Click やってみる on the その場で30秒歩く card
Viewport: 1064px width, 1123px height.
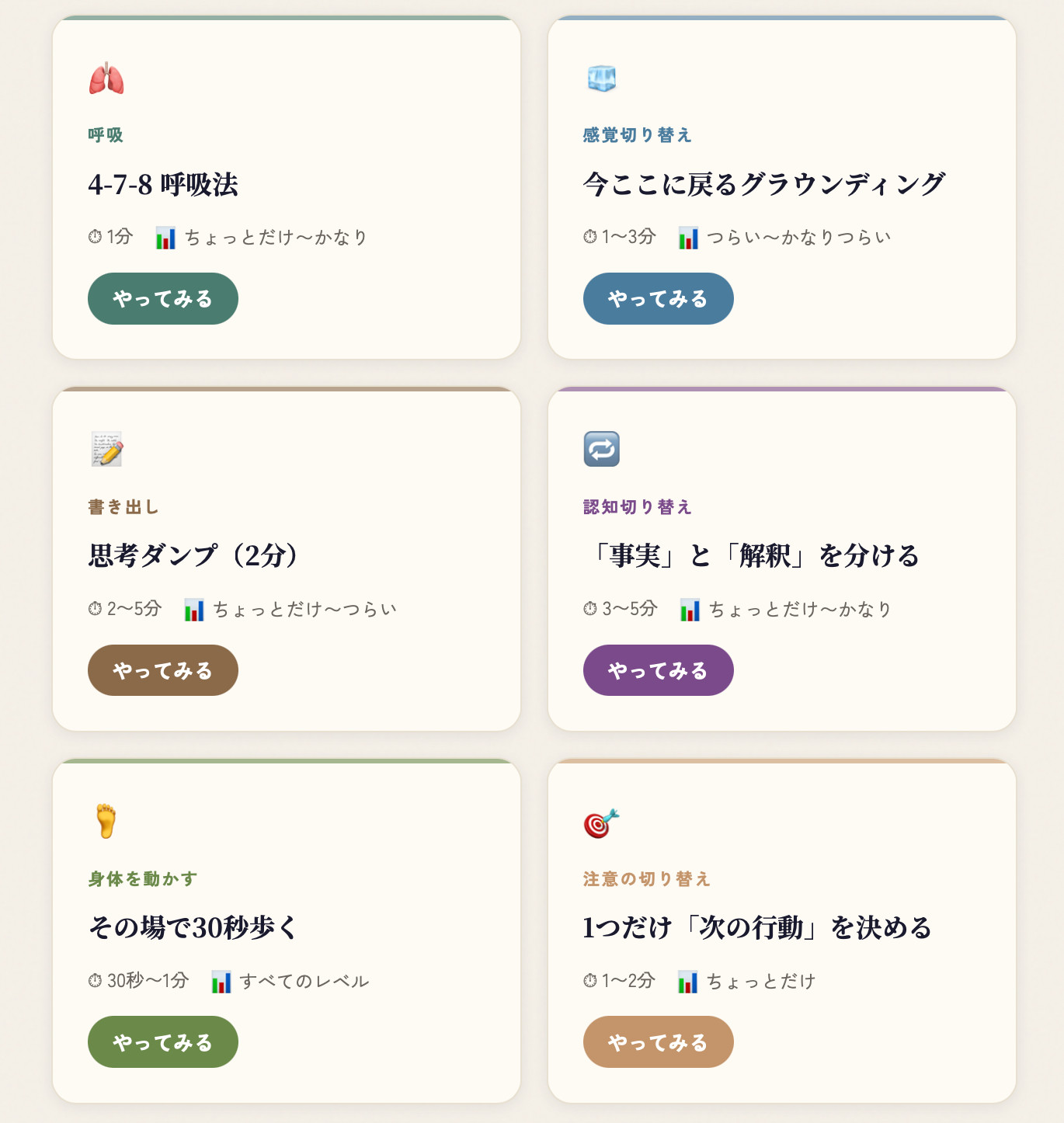[163, 1041]
